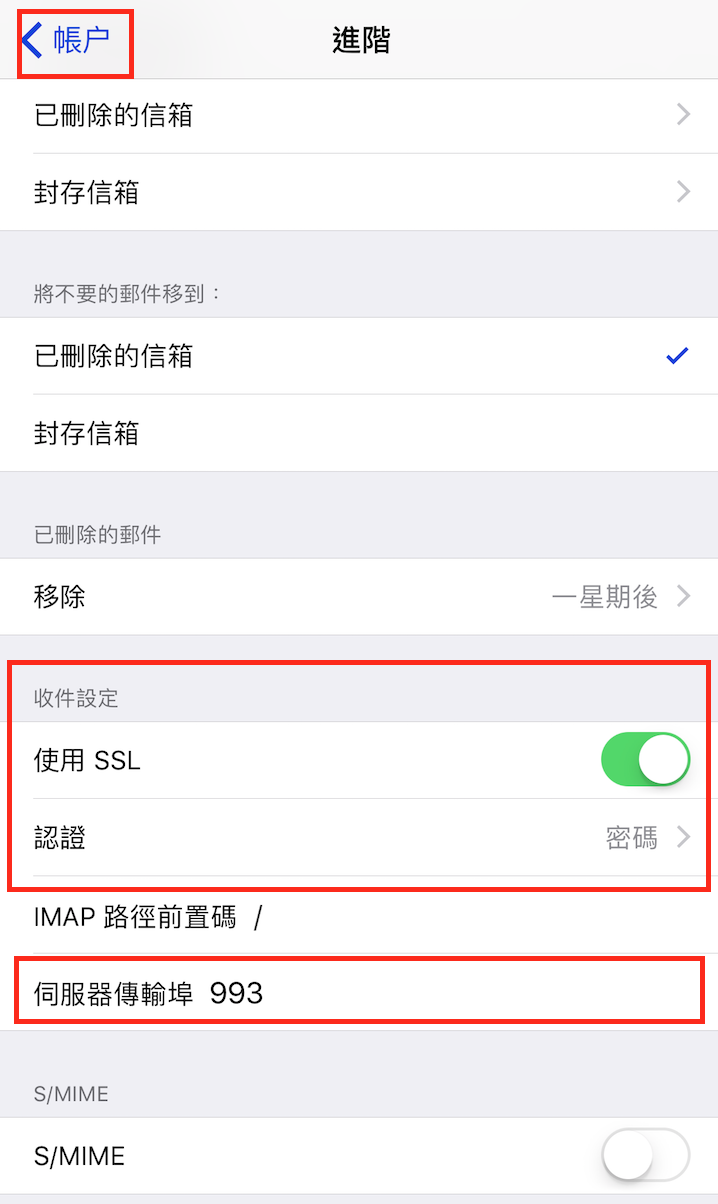718x1204 pixels.
Task: Select 封存信箱 for discarded messages
Action: [x=358, y=434]
